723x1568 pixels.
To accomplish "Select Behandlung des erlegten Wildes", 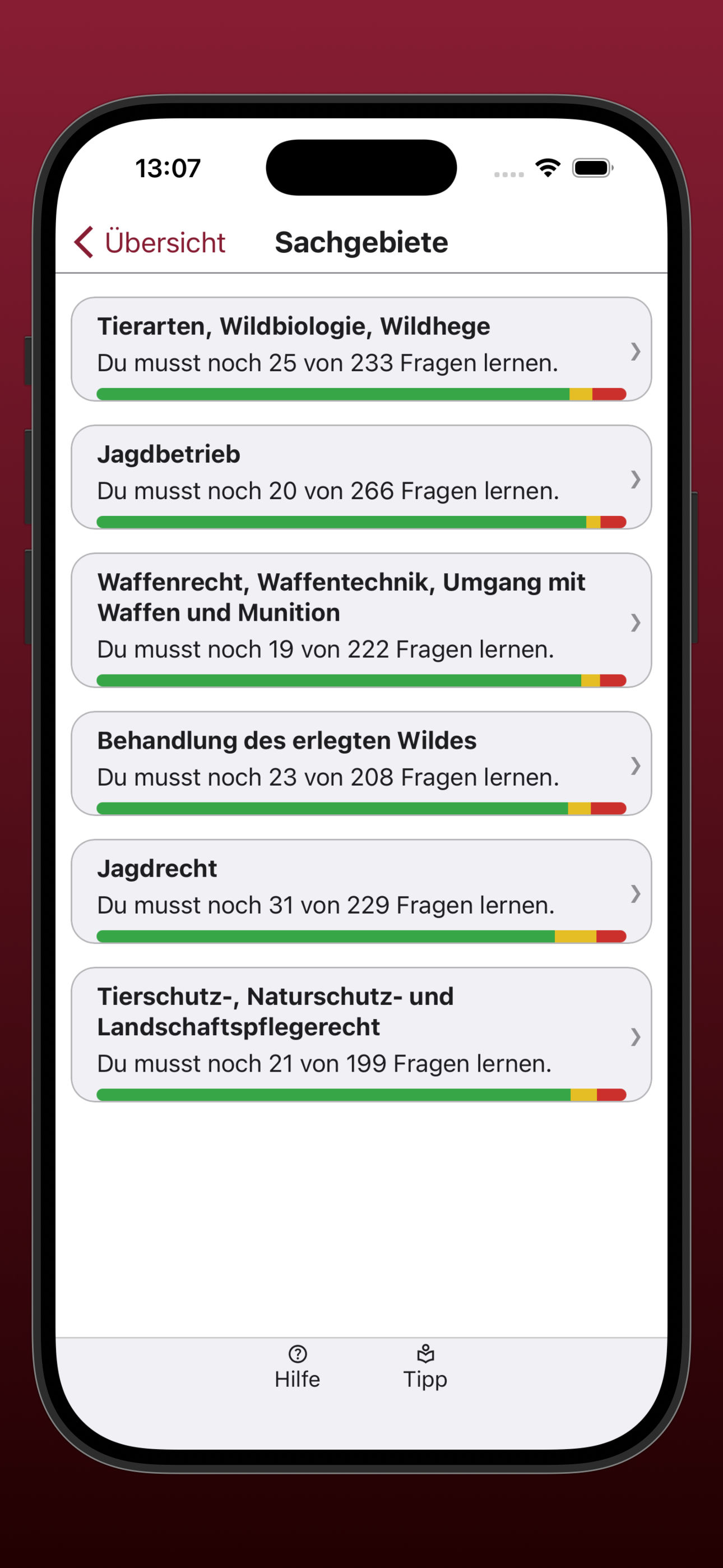I will pyautogui.click(x=361, y=763).
